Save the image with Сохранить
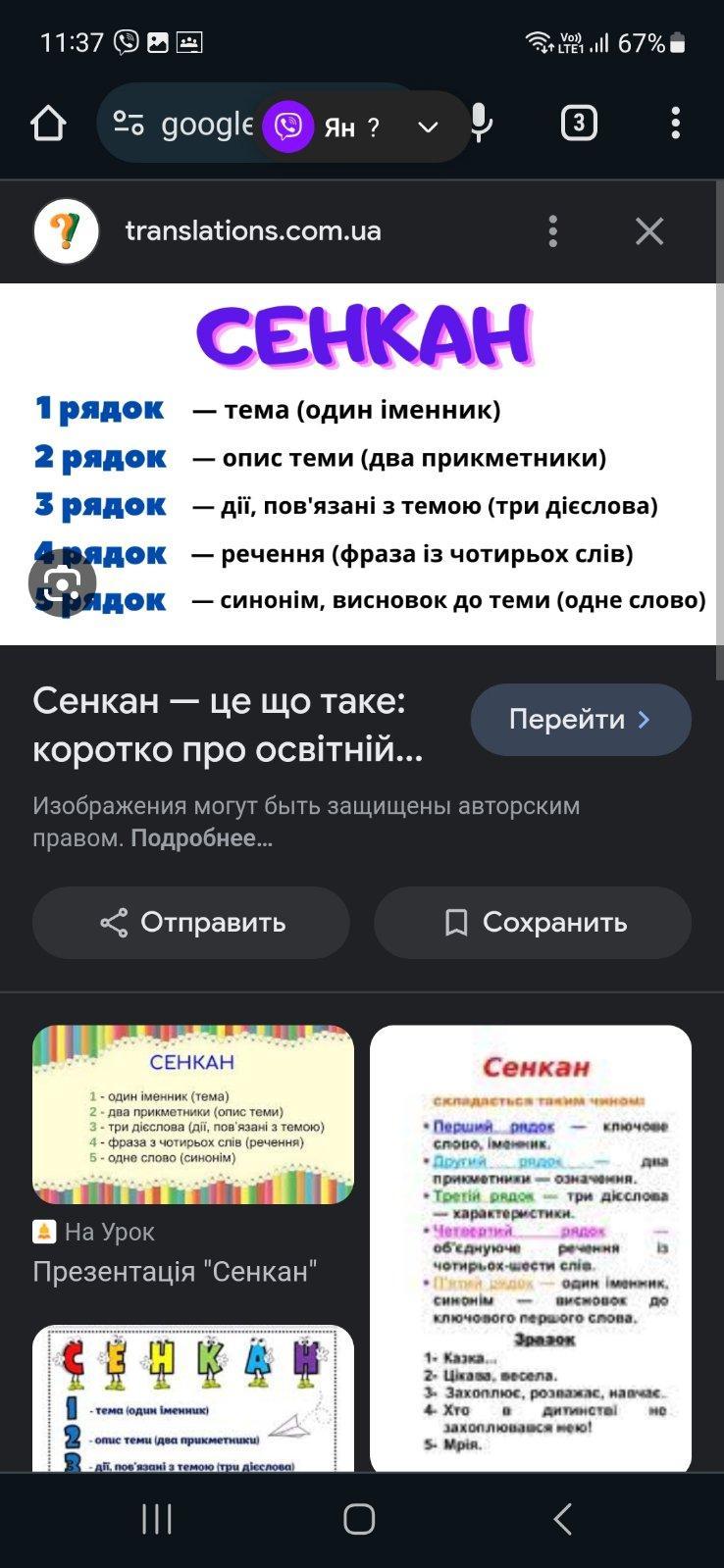 533,923
